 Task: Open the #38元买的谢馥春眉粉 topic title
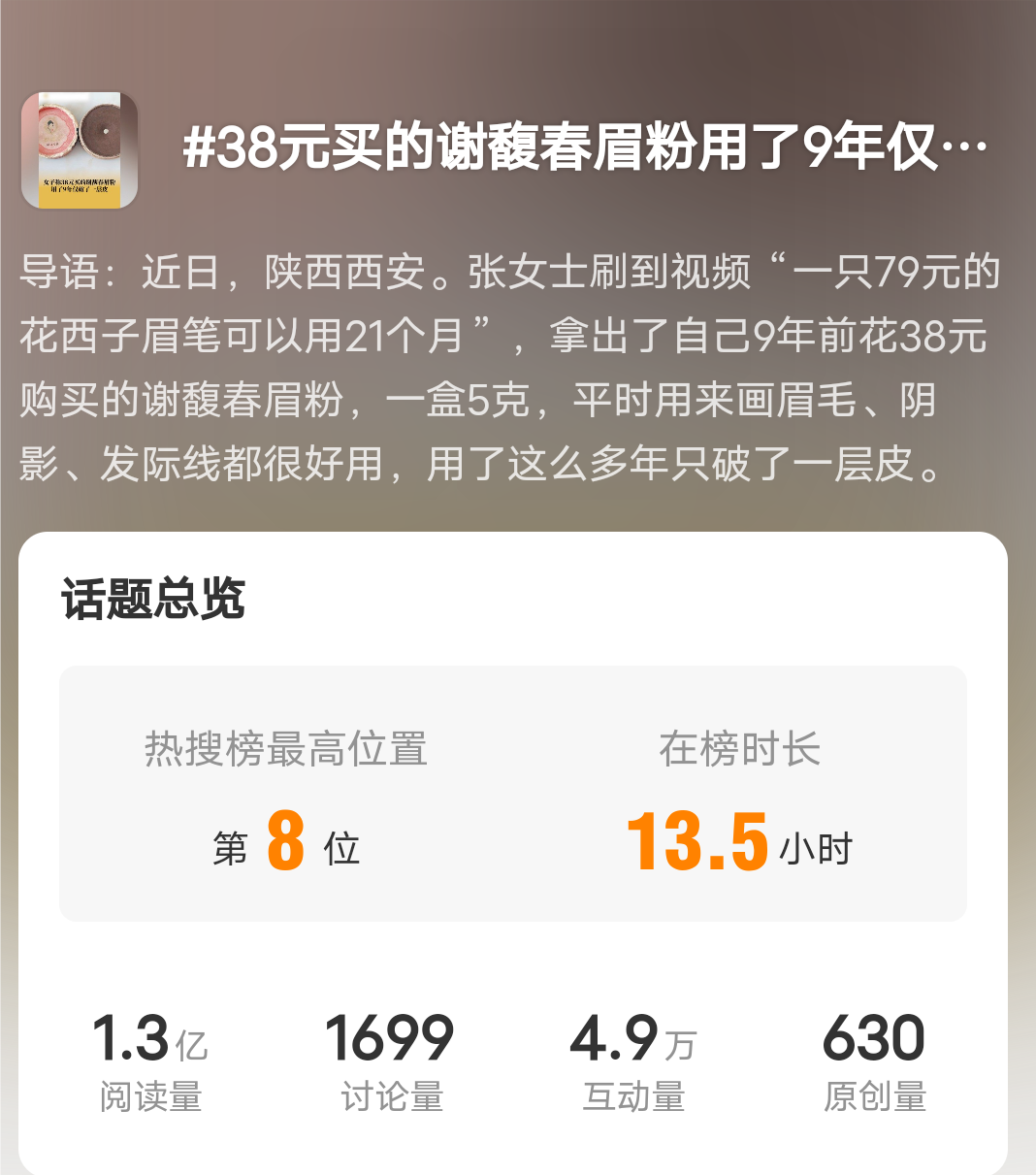click(585, 149)
